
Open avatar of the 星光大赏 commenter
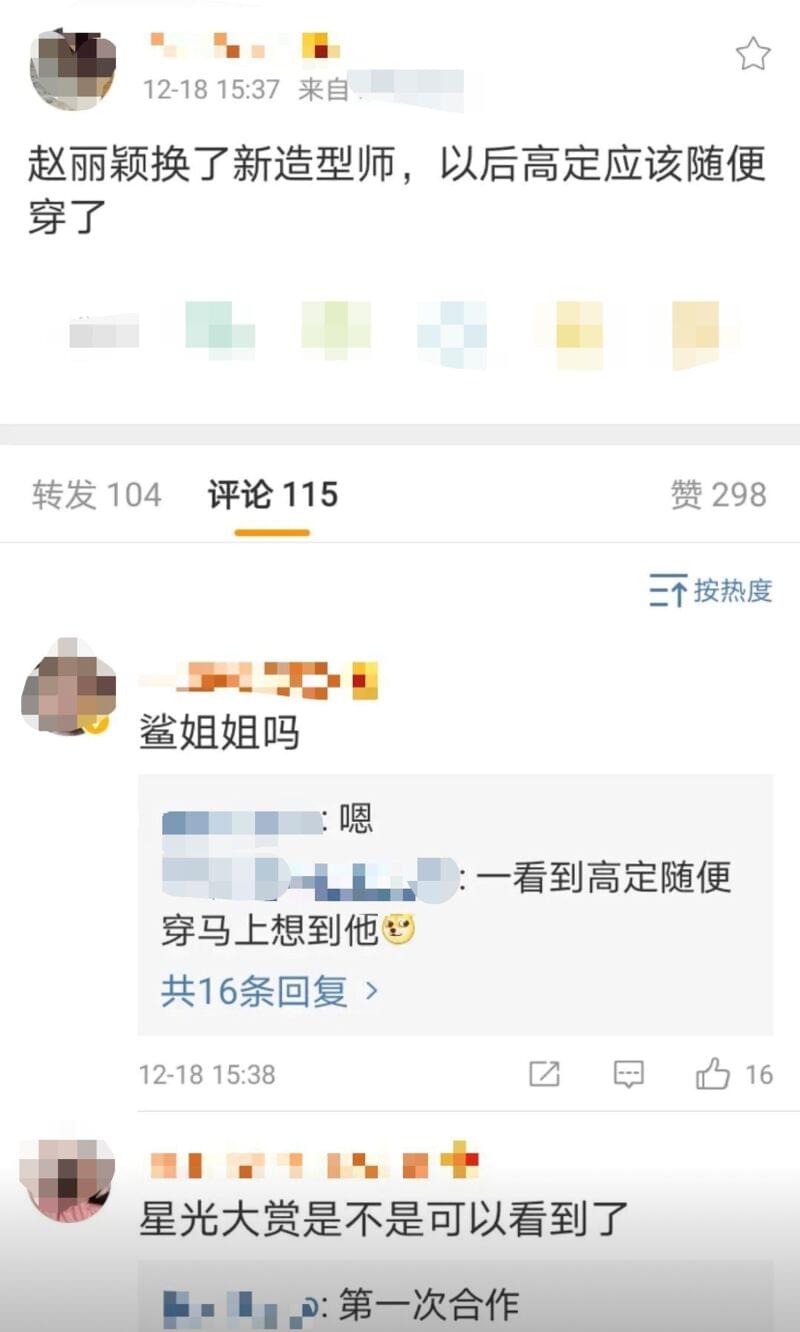tap(70, 1180)
